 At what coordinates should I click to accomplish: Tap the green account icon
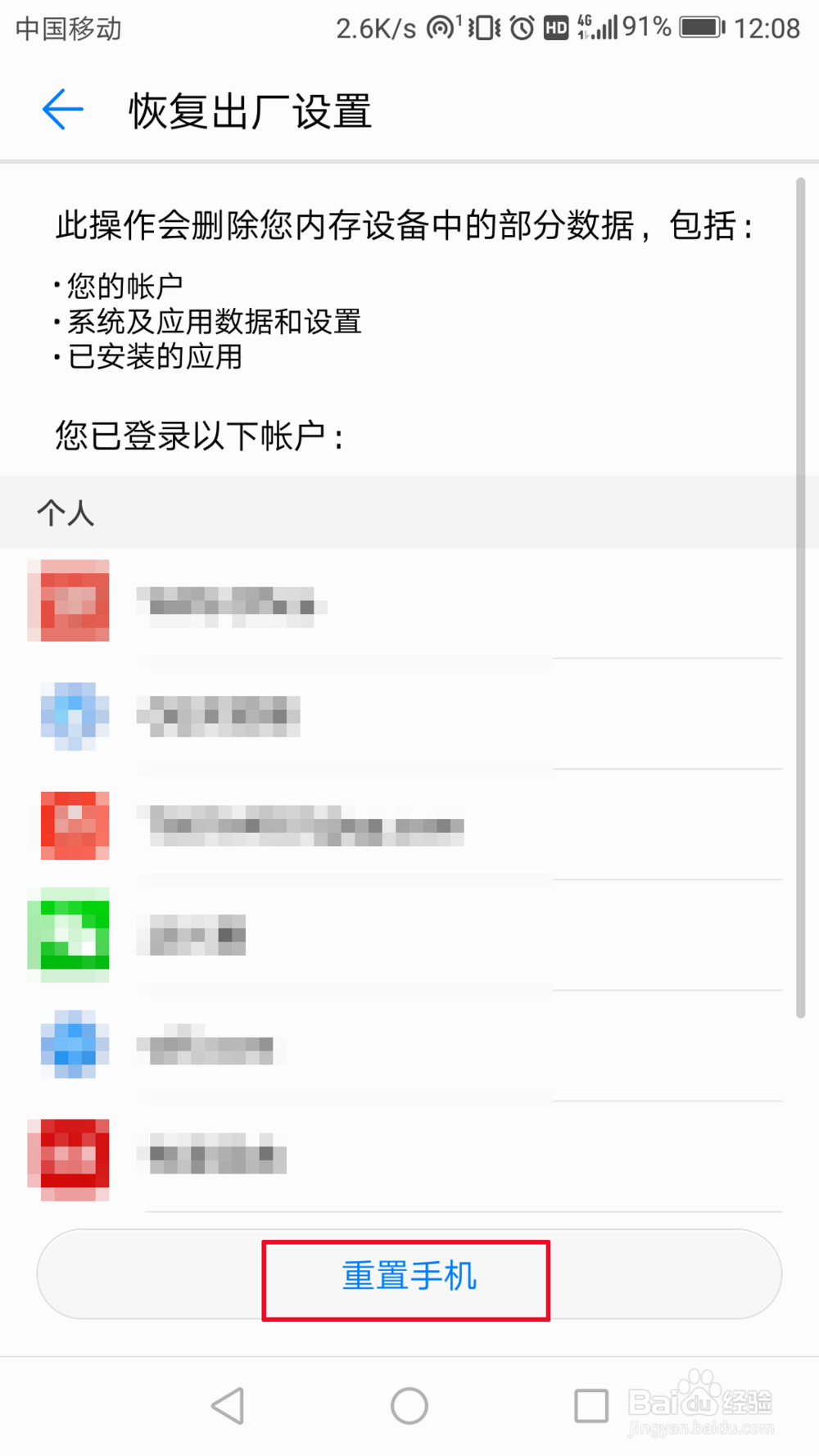click(x=70, y=935)
